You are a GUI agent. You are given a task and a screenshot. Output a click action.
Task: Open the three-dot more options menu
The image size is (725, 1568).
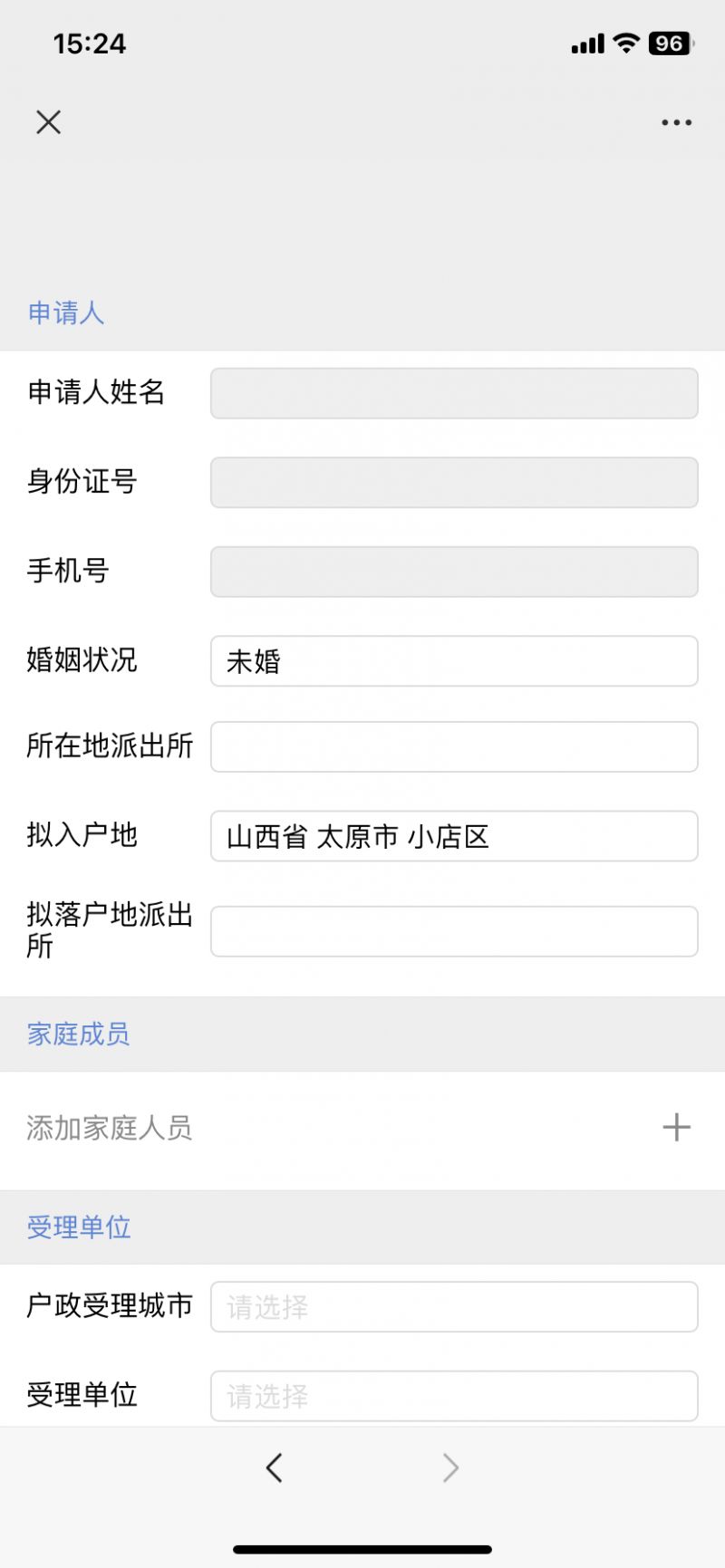[x=676, y=122]
